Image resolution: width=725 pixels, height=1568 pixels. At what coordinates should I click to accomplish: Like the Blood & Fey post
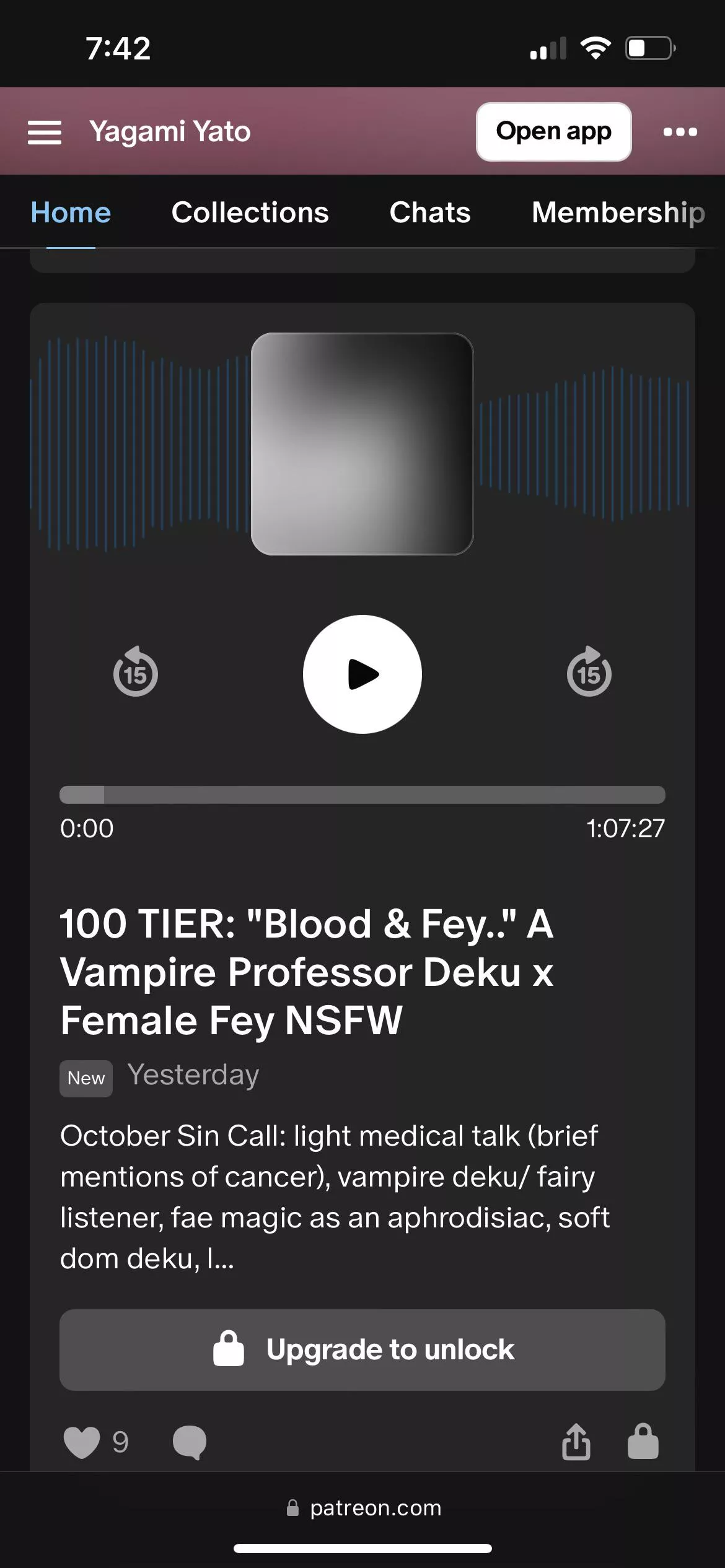tap(82, 1442)
